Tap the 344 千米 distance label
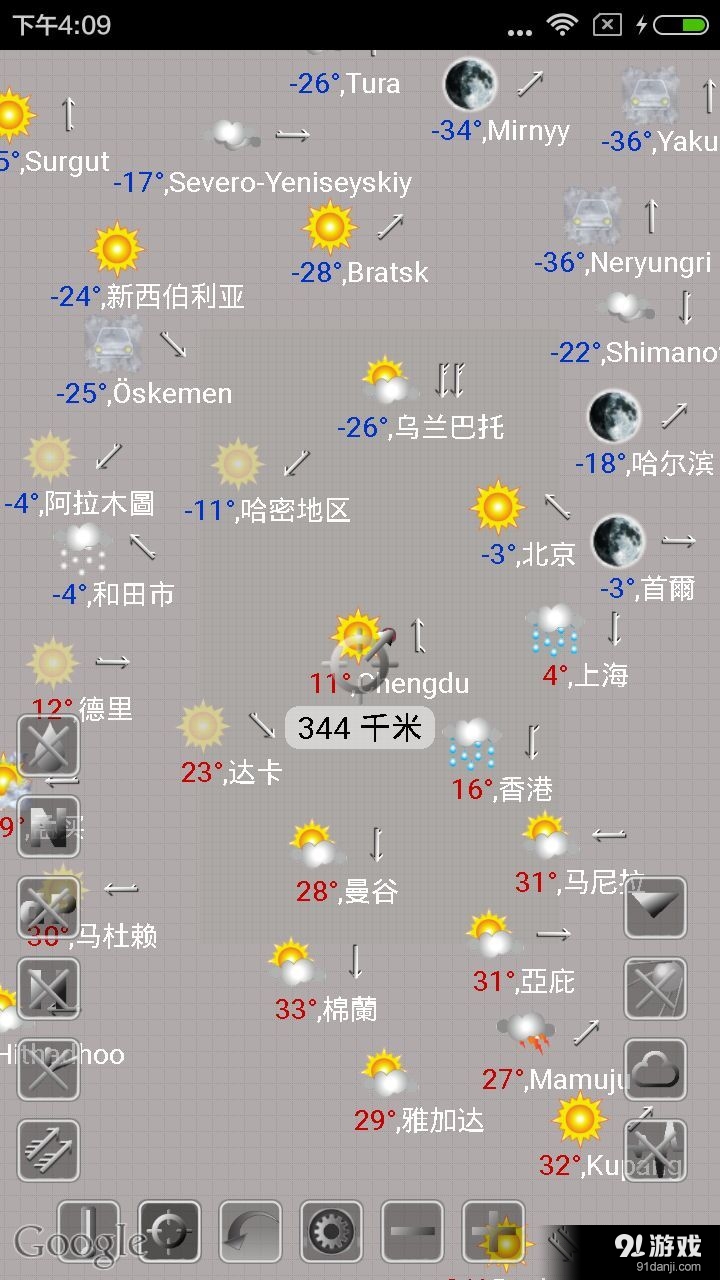This screenshot has height=1280, width=720. pos(359,728)
